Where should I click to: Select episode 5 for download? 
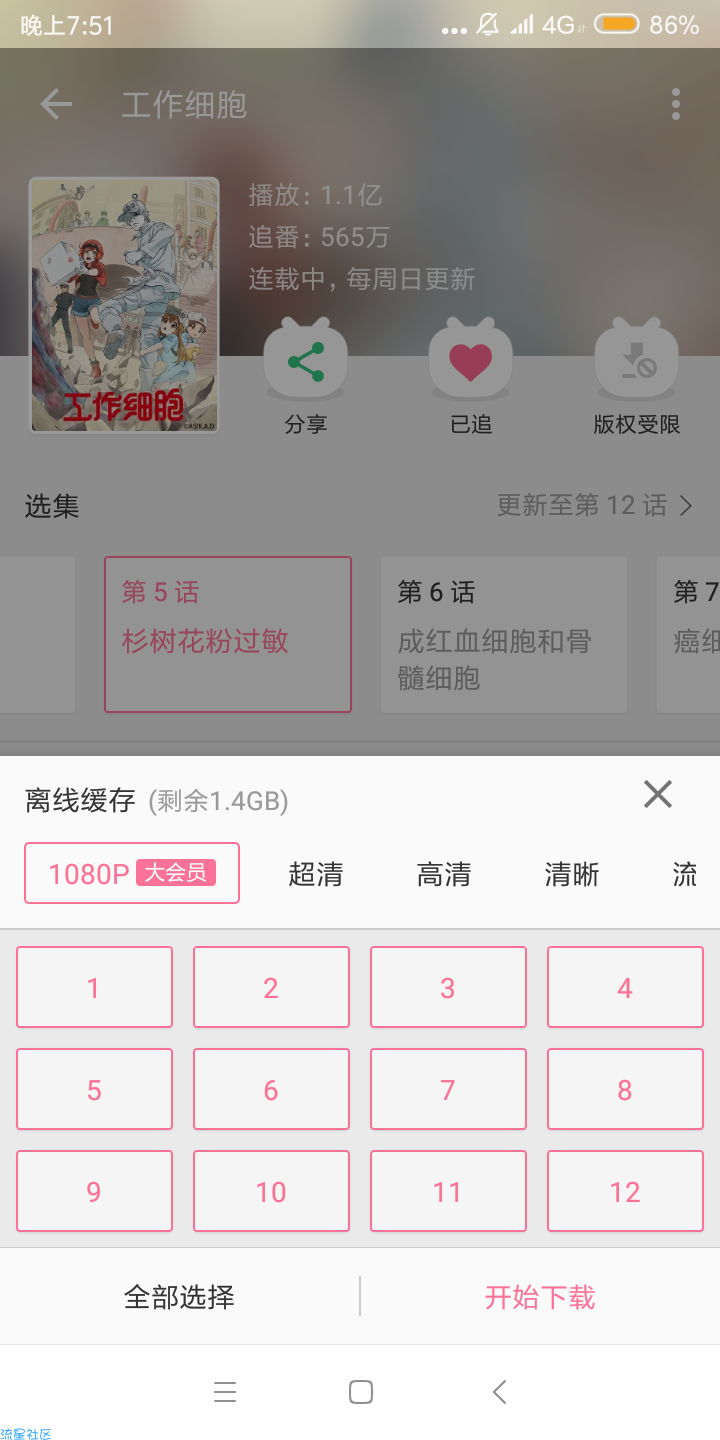94,1089
